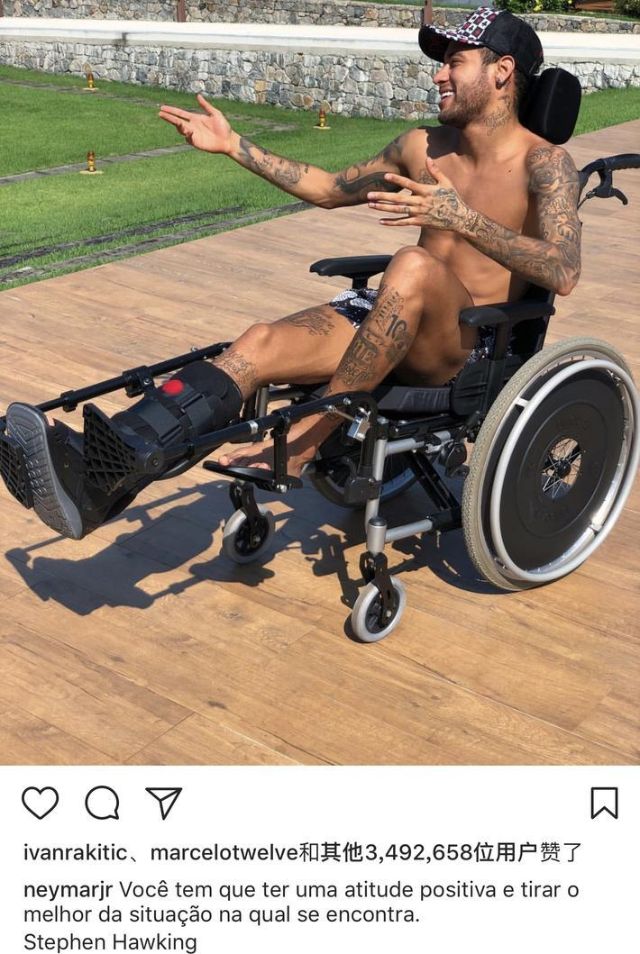Open neymarjr's profile from the caption
The width and height of the screenshot is (640, 954).
coord(67,889)
